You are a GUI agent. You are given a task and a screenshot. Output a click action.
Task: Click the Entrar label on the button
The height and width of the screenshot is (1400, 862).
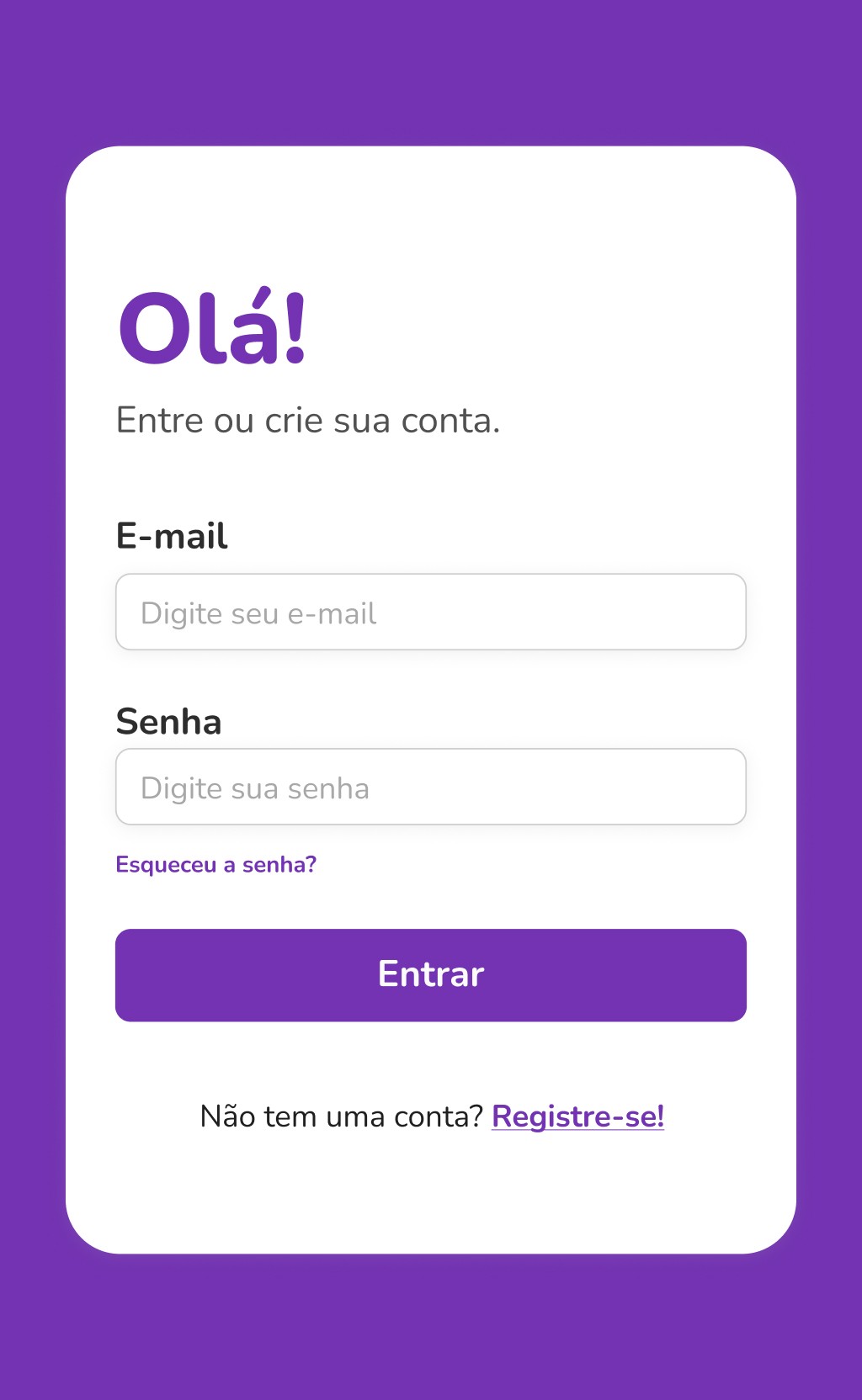[430, 974]
